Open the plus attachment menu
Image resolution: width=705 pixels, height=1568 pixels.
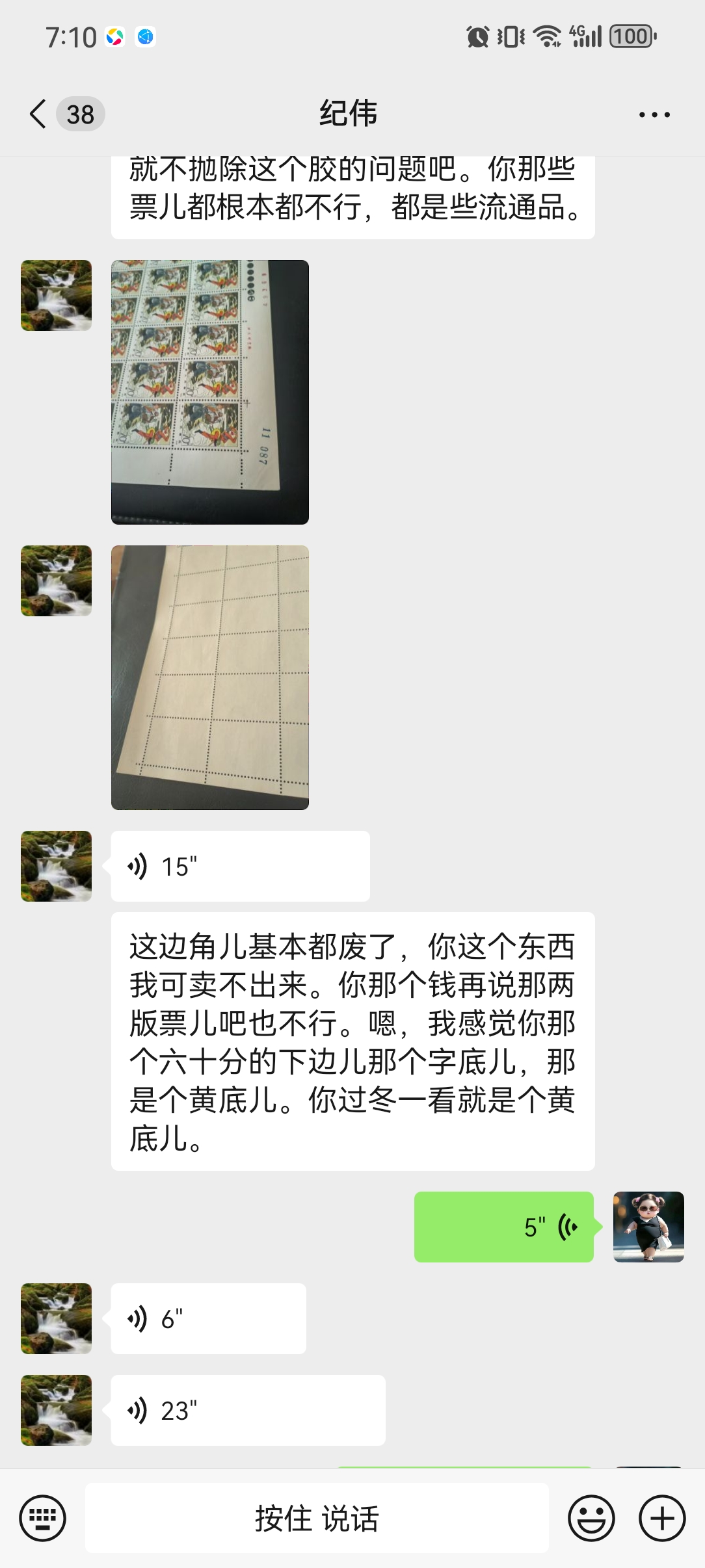click(x=662, y=1519)
